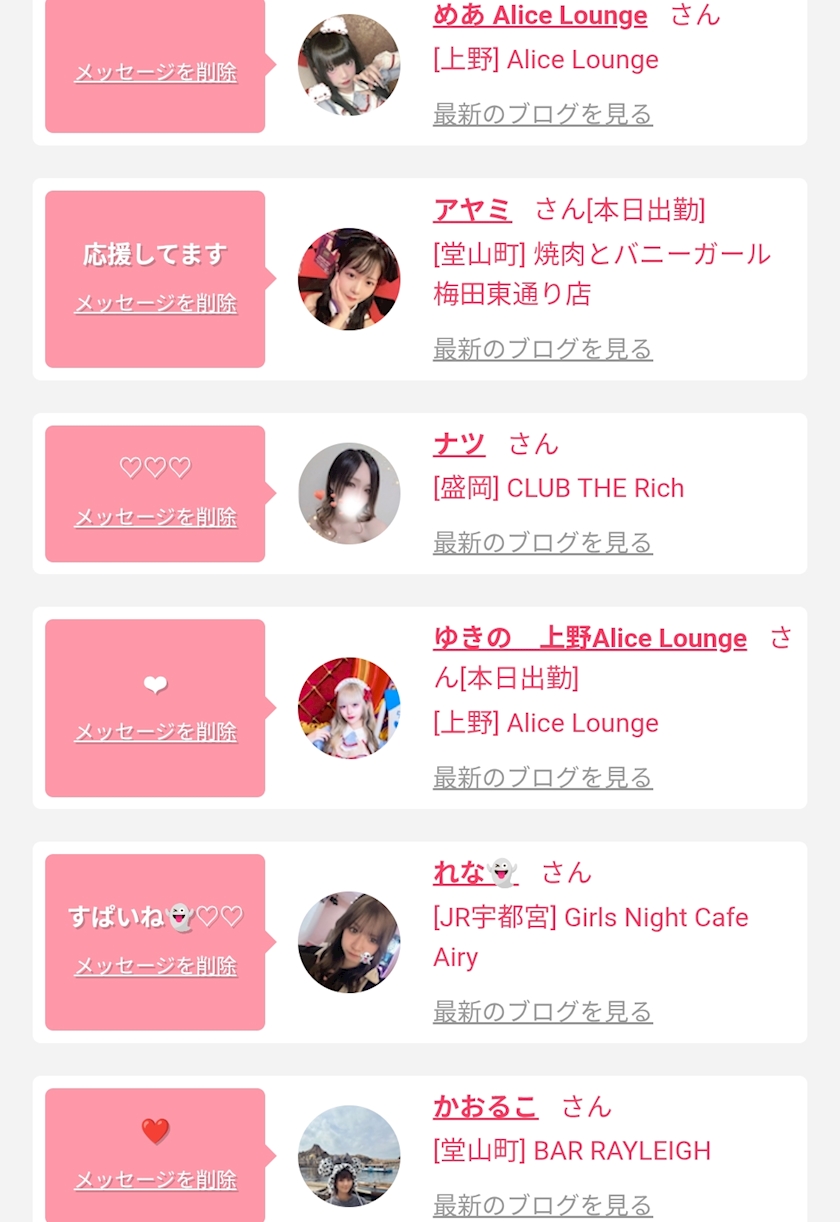Open アヤミ's profile name link
The image size is (840, 1222).
(x=473, y=210)
